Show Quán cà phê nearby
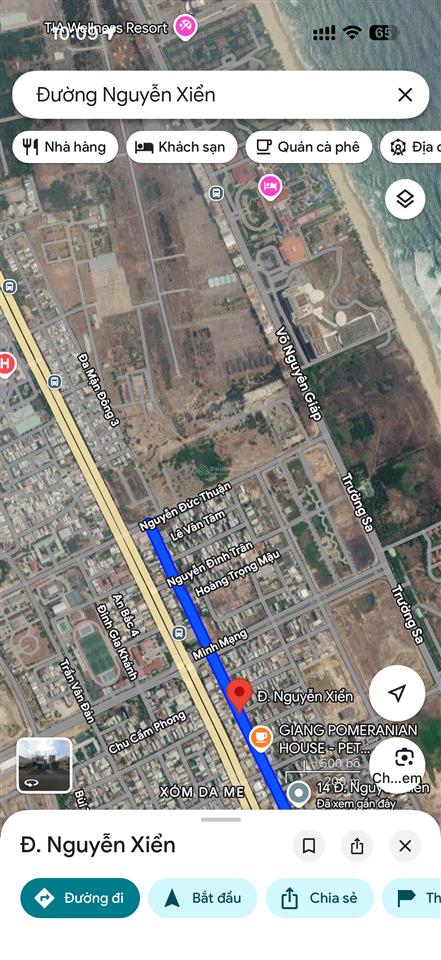The height and width of the screenshot is (960, 441). coord(309,147)
